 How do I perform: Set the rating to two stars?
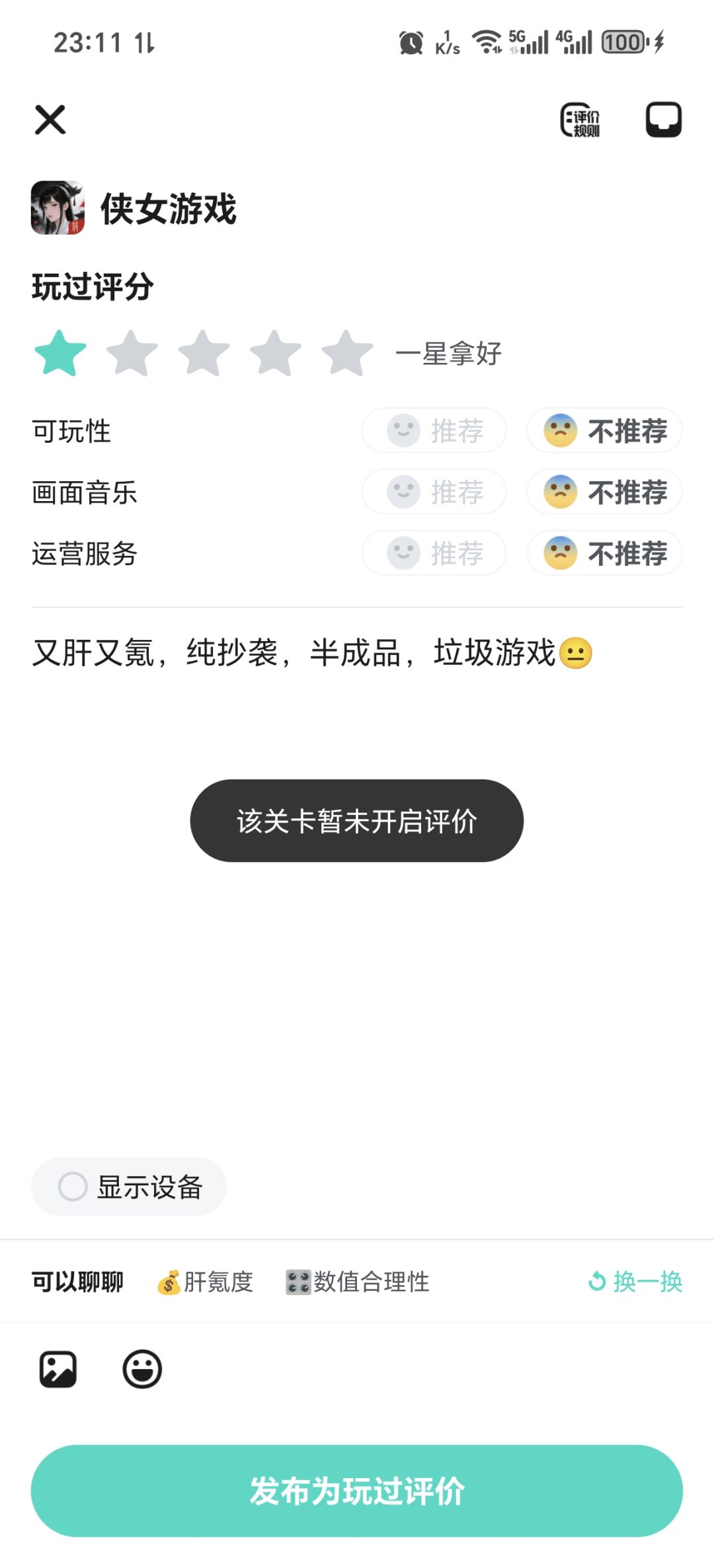pyautogui.click(x=132, y=353)
